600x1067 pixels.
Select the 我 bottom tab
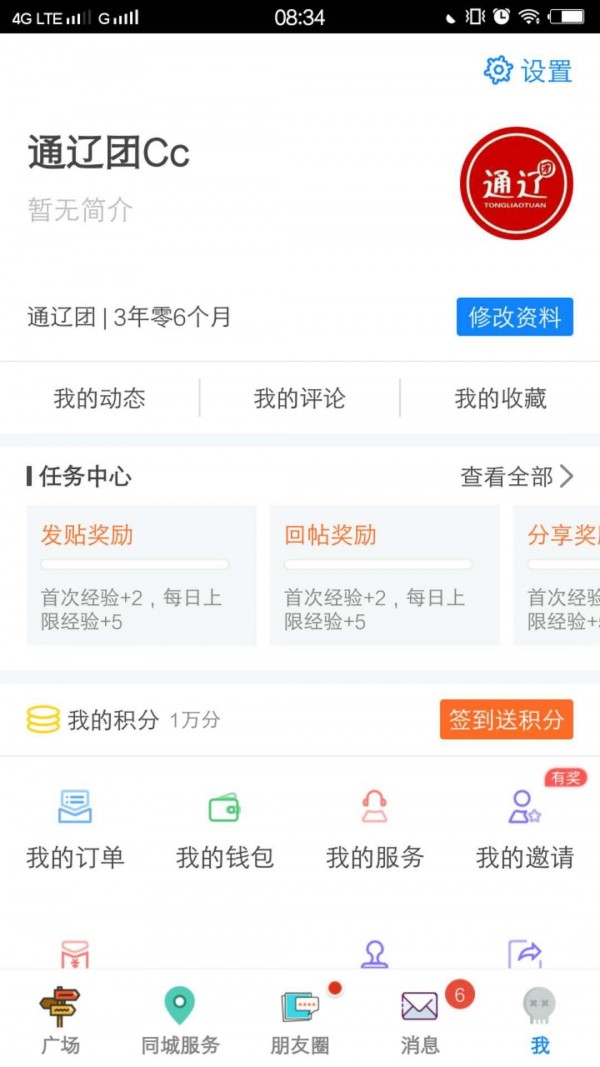pos(540,1020)
